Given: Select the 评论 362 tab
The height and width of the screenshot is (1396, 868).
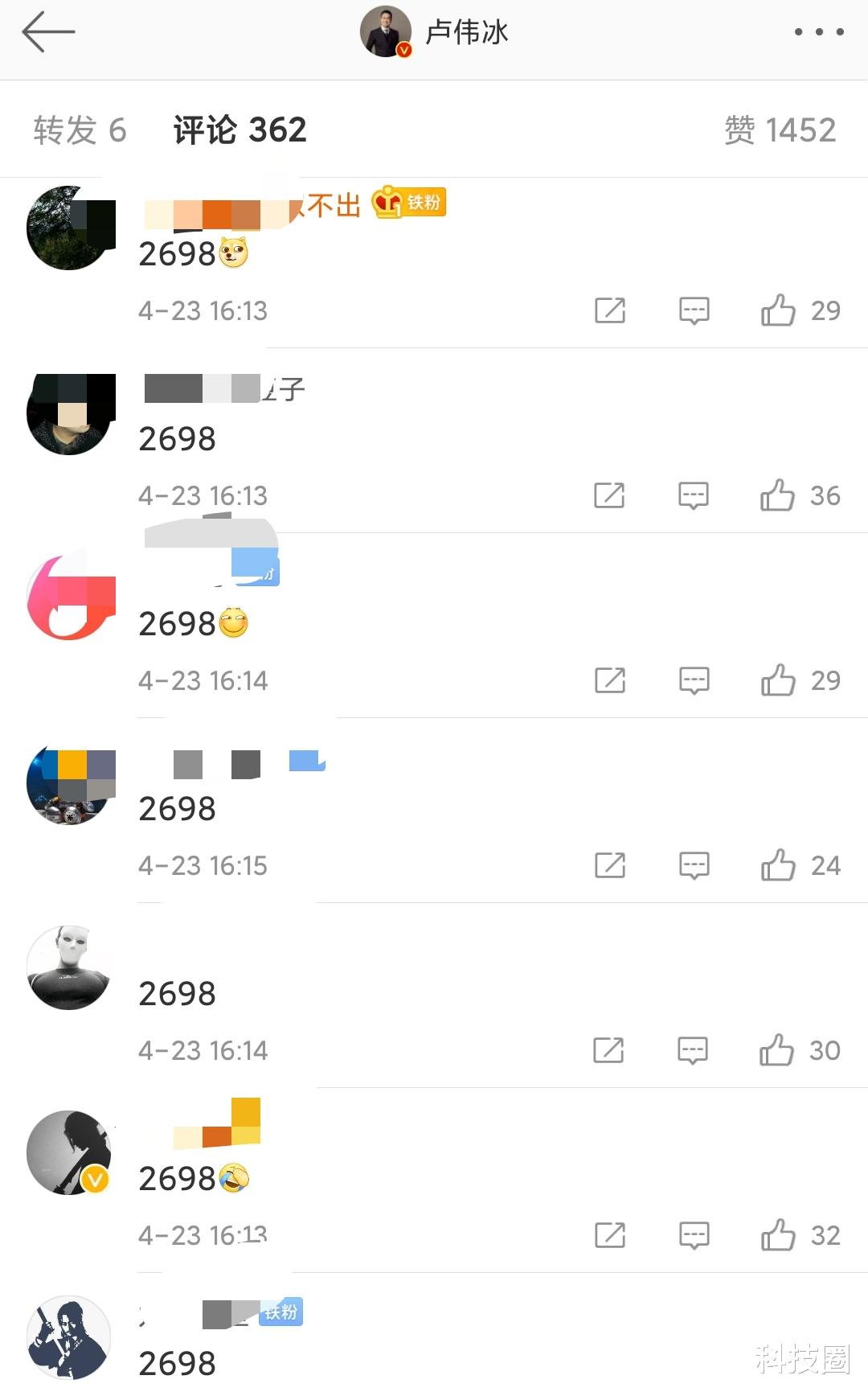Looking at the screenshot, I should pos(237,129).
